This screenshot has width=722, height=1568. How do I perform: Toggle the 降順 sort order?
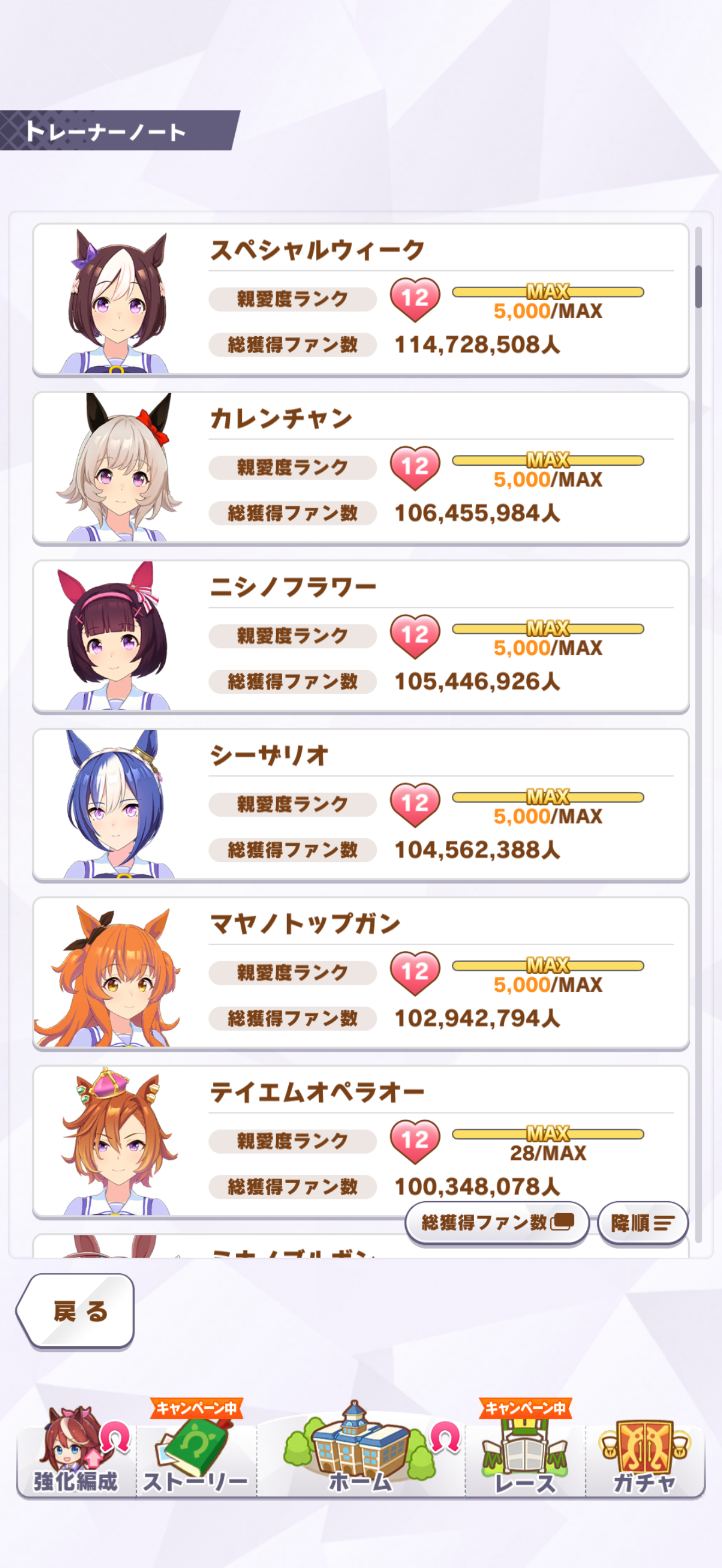click(x=642, y=1222)
